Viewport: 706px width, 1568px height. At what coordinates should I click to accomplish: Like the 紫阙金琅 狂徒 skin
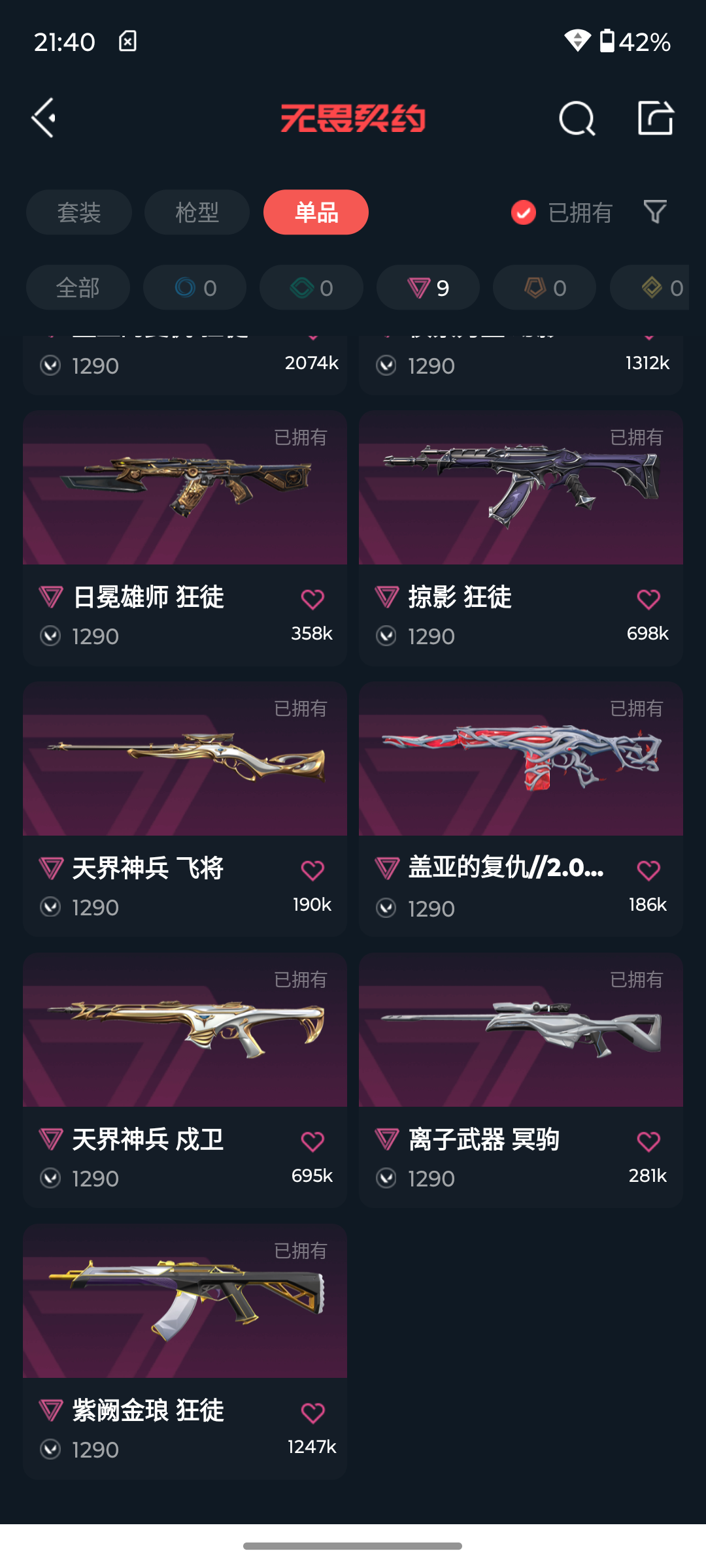coord(312,1413)
